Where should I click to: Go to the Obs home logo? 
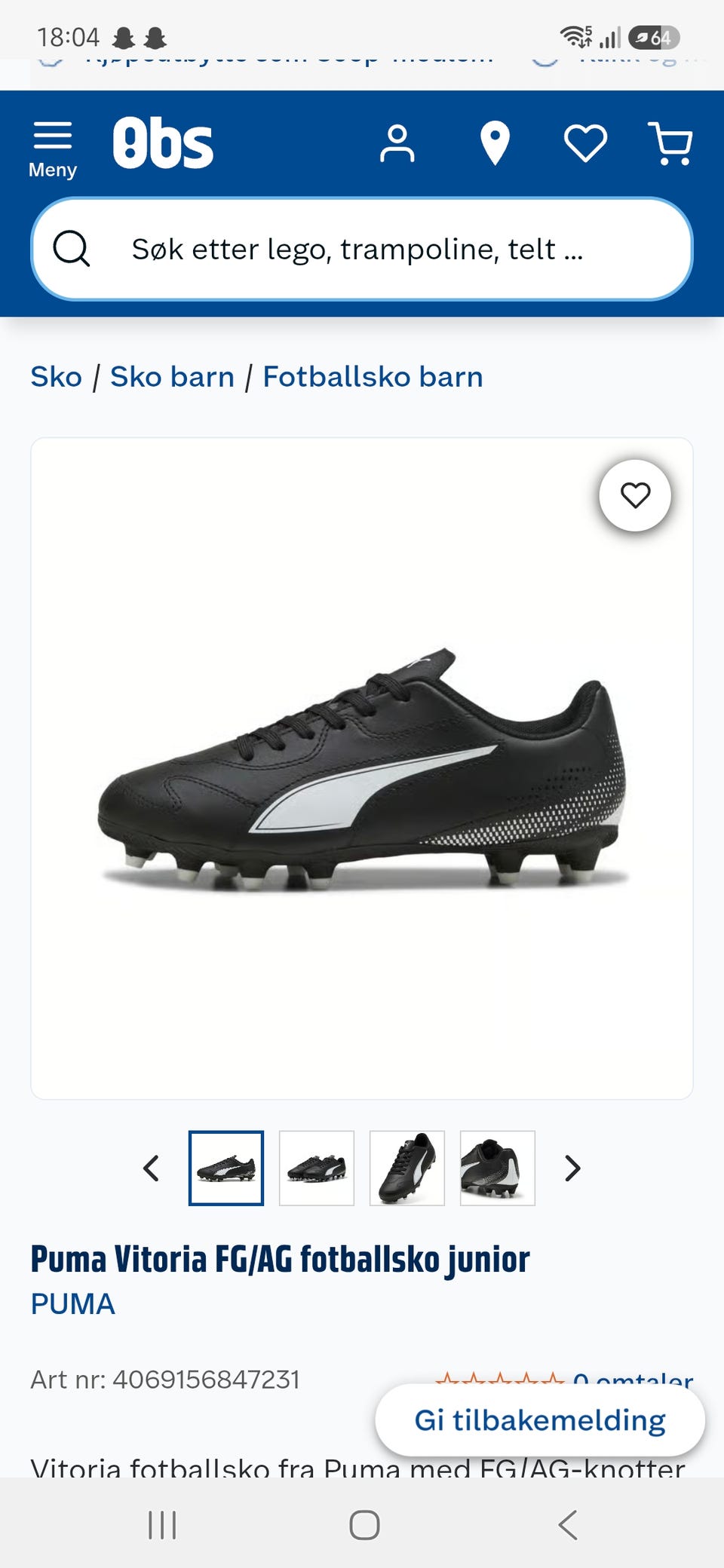pyautogui.click(x=163, y=142)
